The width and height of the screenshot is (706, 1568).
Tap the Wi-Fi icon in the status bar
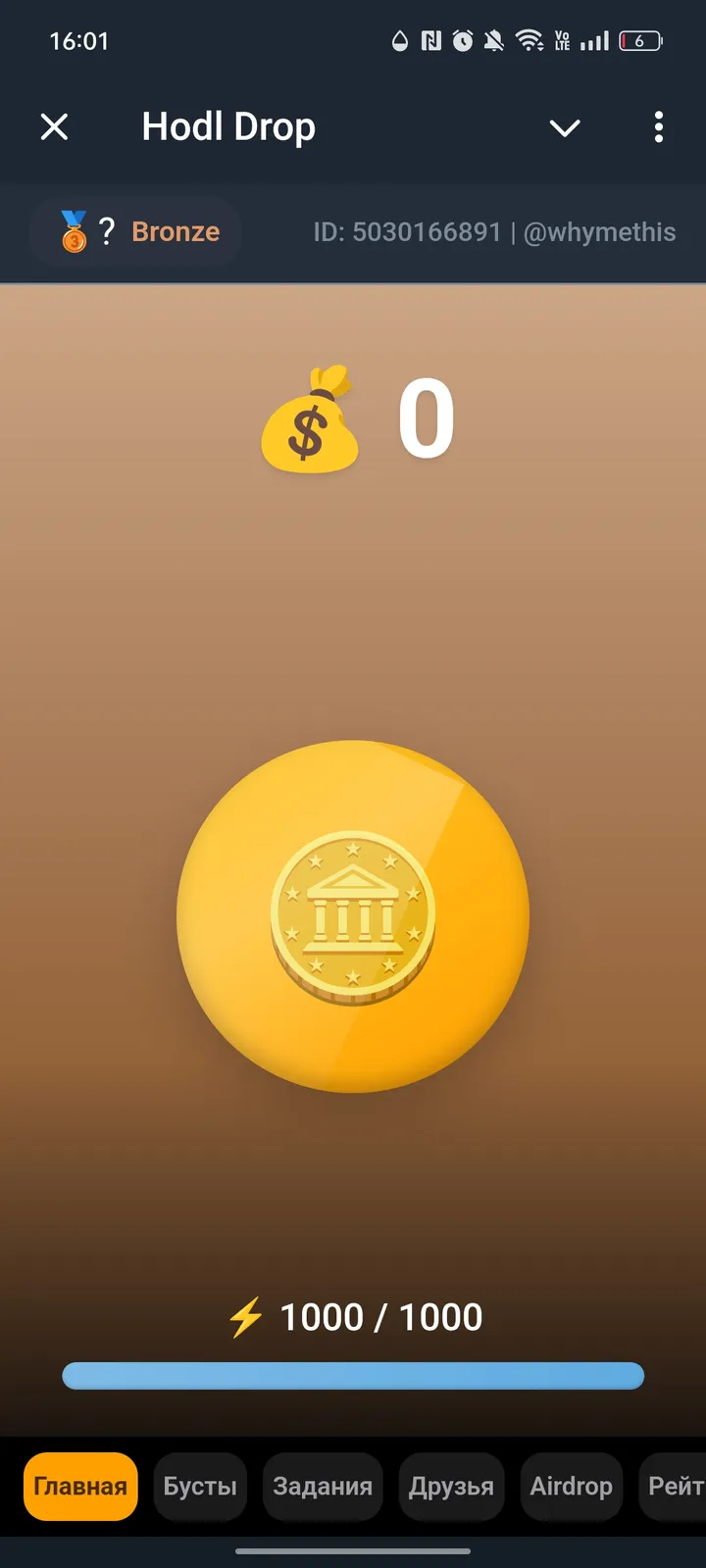coord(530,41)
